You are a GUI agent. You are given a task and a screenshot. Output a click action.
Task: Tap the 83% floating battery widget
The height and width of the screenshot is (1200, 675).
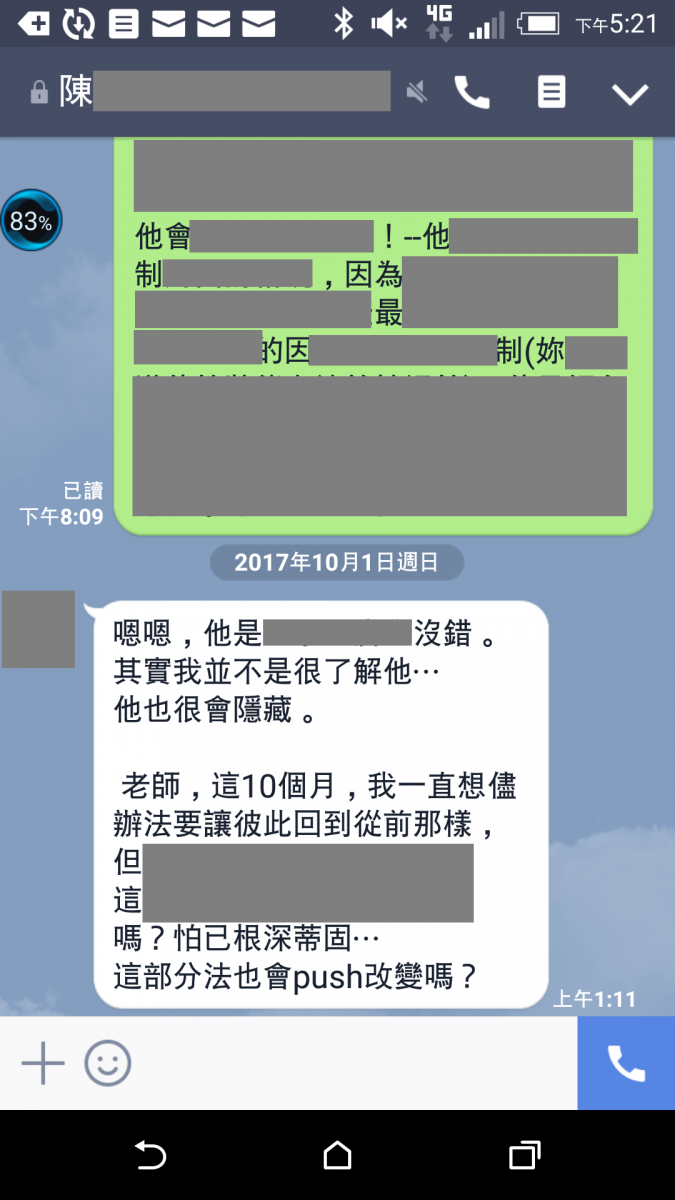point(31,221)
